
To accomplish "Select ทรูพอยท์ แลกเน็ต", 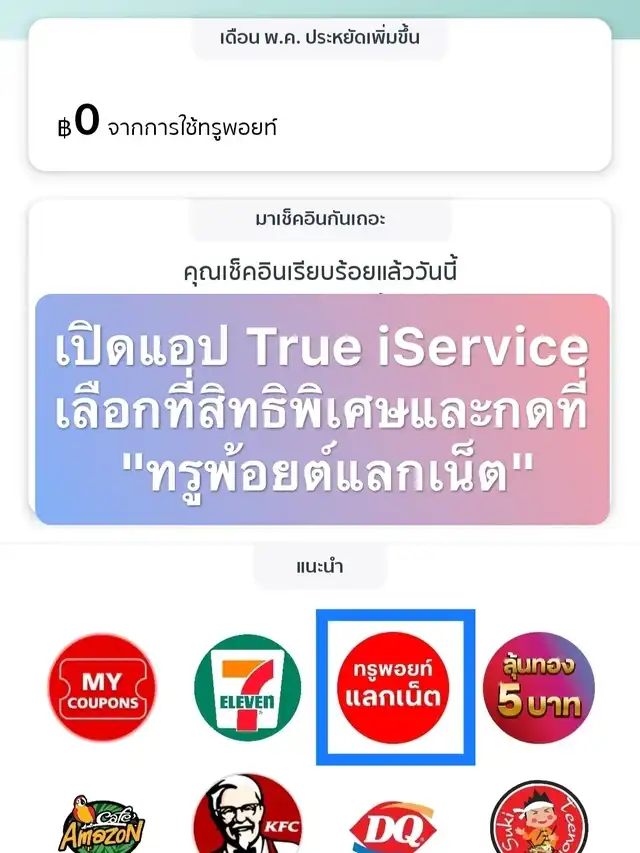I will [394, 687].
